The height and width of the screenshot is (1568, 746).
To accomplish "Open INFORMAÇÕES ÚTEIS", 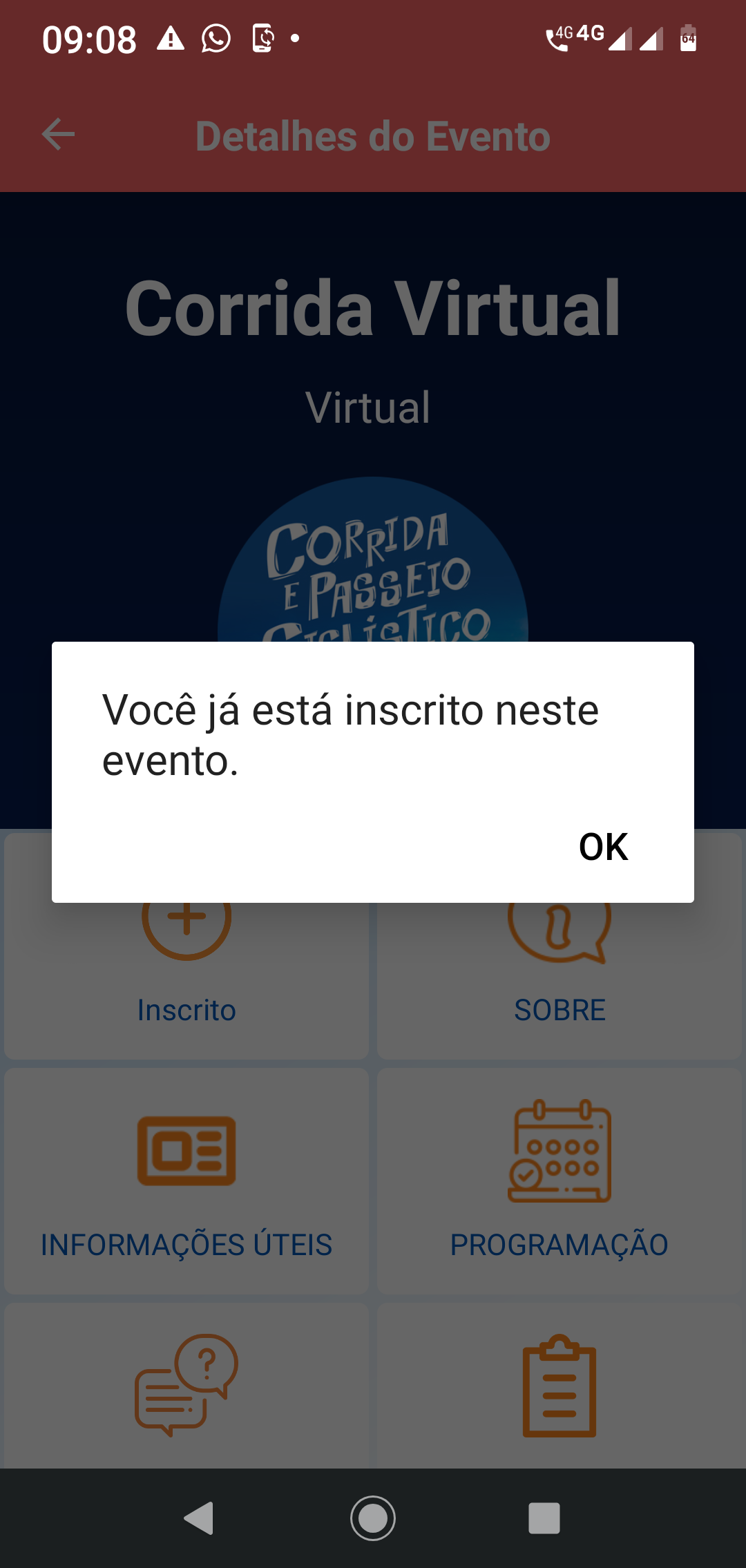I will point(186,1181).
